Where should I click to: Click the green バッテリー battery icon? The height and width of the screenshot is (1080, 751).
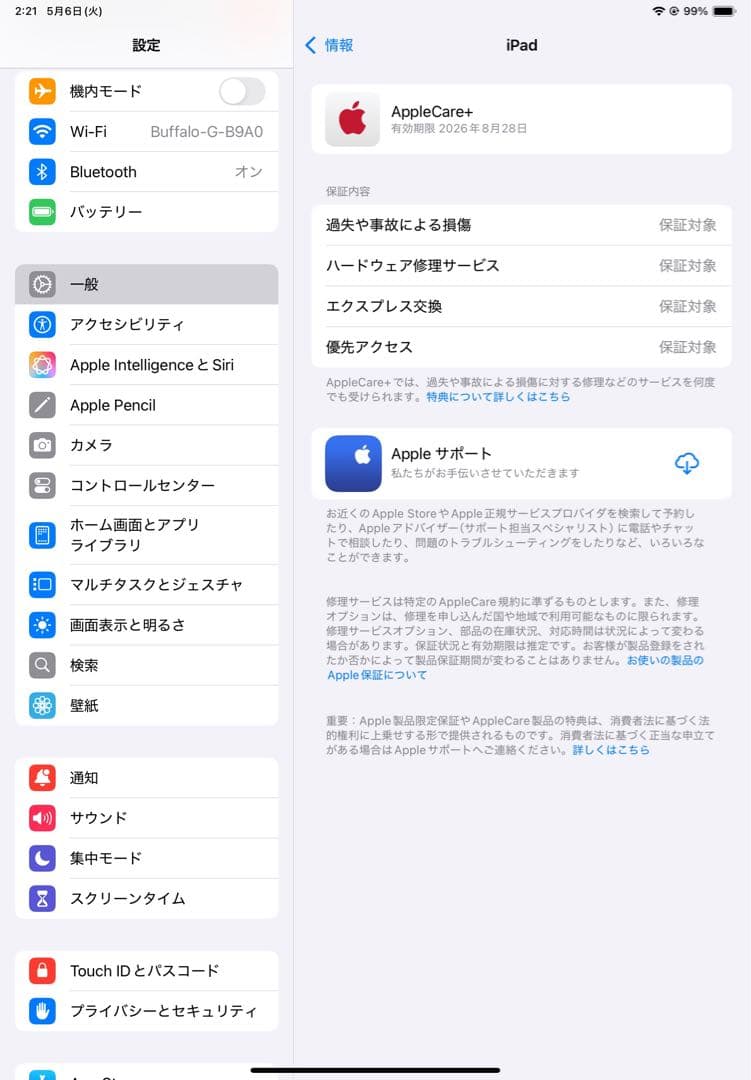point(40,211)
